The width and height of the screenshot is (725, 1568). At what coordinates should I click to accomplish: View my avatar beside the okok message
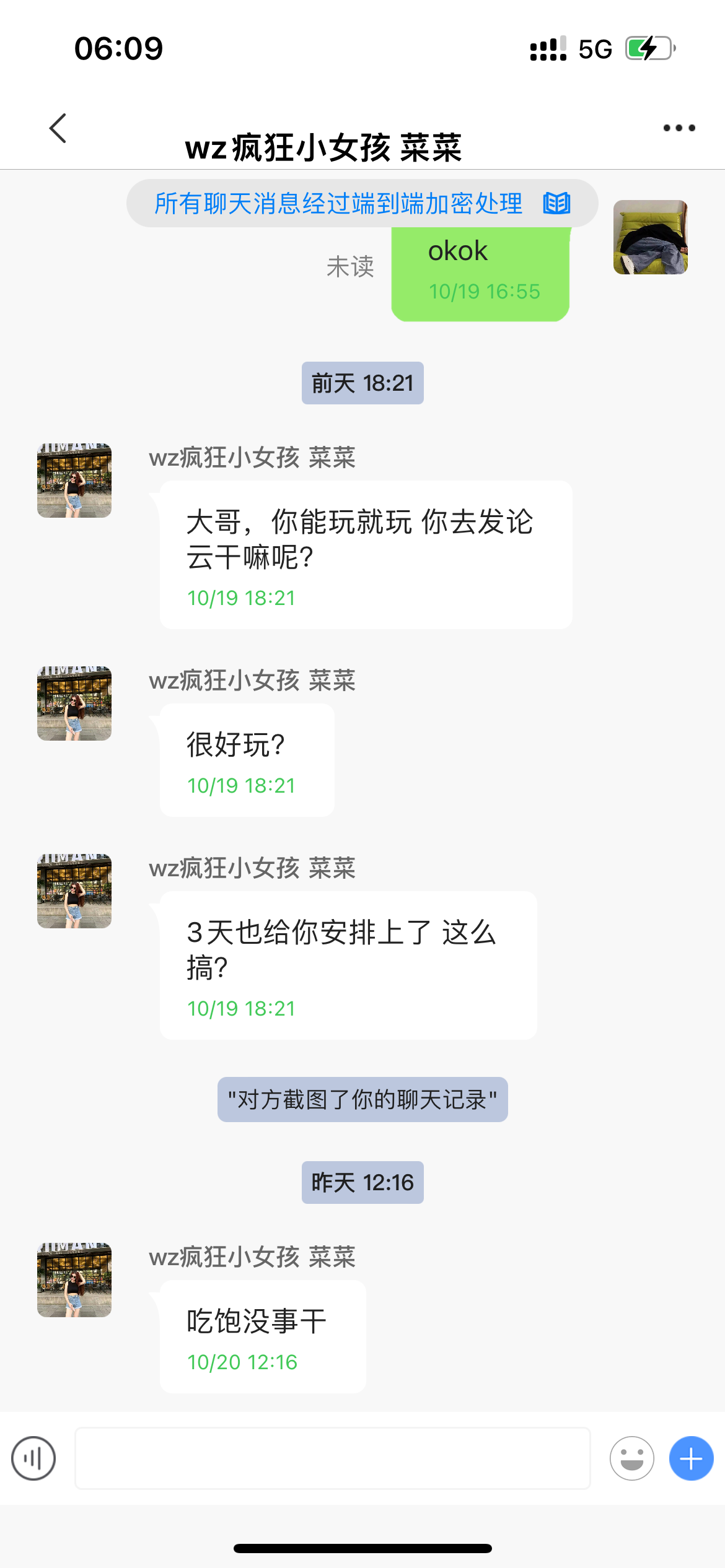coord(650,237)
